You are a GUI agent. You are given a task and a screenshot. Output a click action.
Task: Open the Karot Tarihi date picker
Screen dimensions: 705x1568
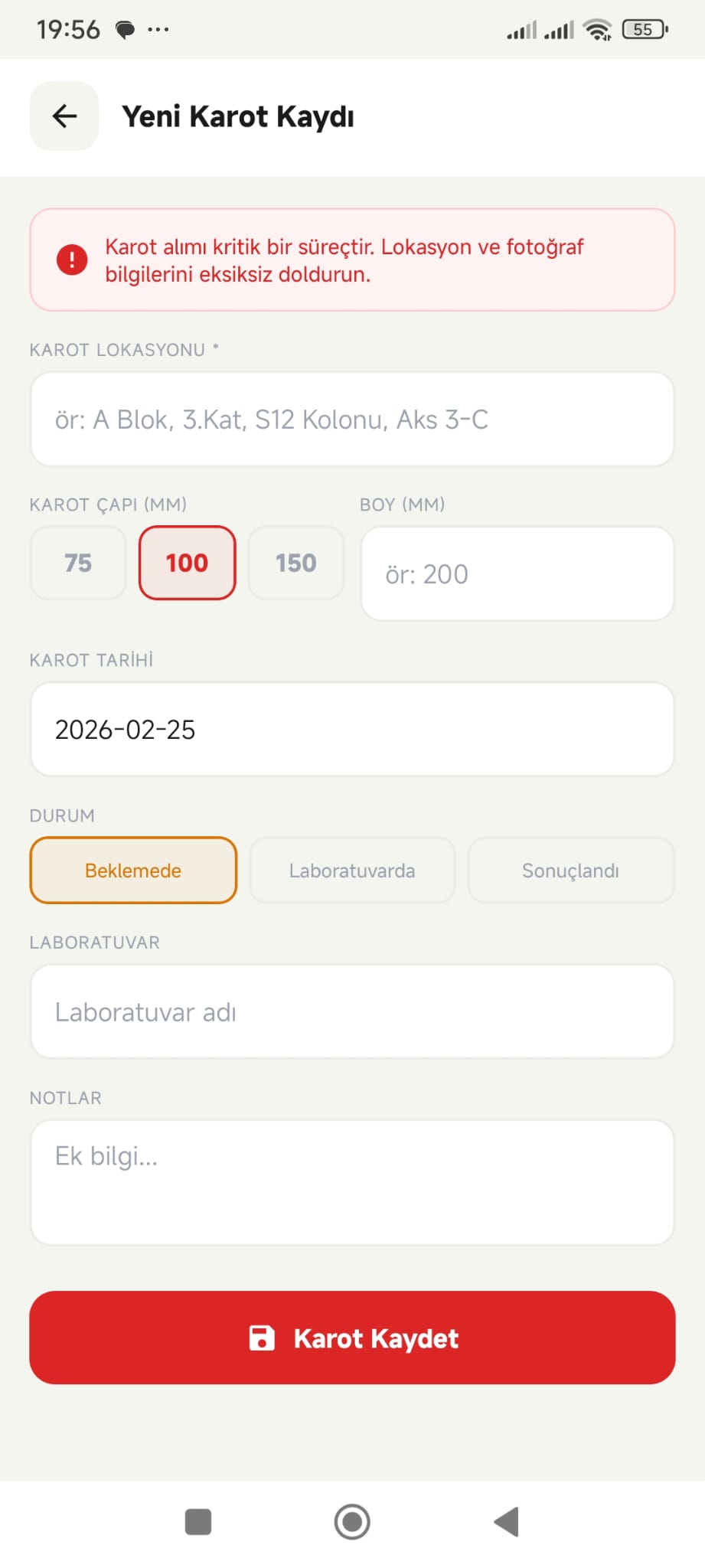pyautogui.click(x=352, y=728)
